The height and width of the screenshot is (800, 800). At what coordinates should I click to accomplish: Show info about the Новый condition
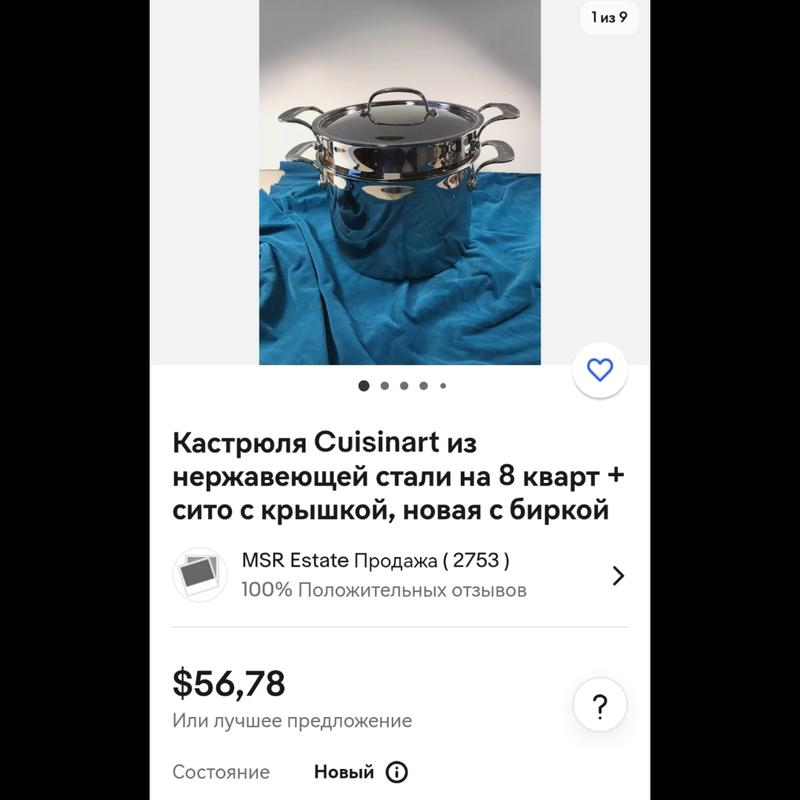click(397, 772)
